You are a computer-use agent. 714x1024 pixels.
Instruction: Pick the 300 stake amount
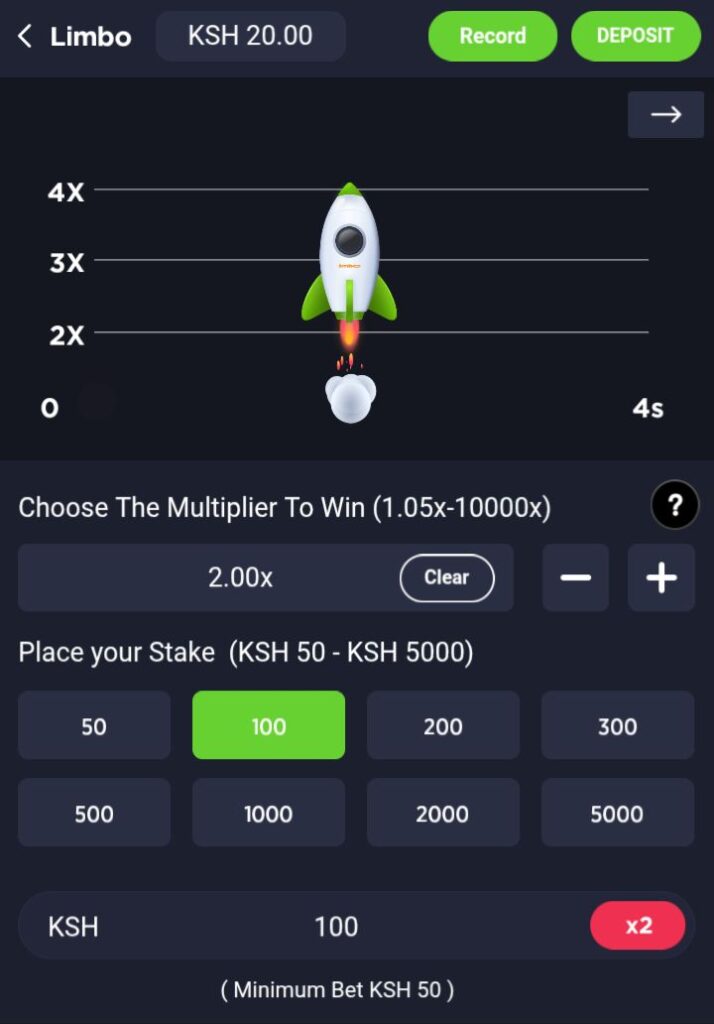(617, 726)
